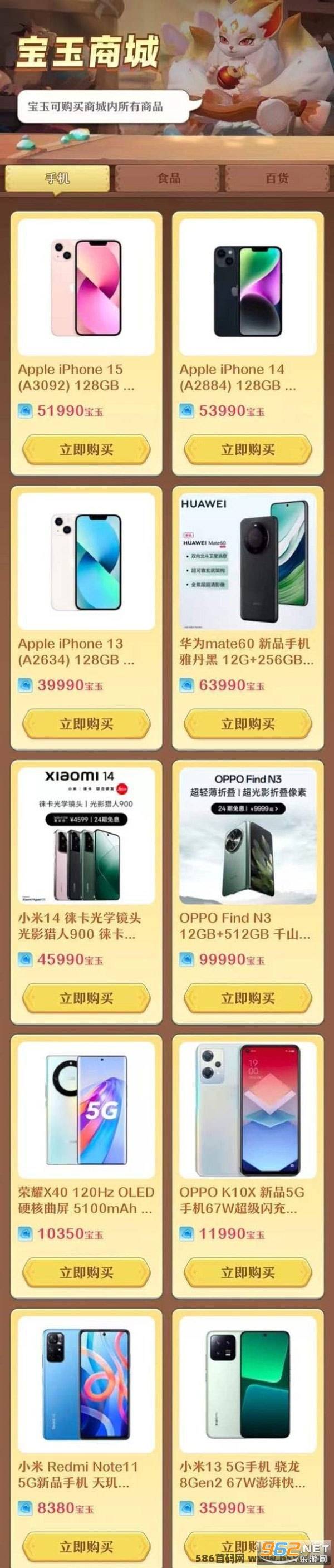Tap 立即购买 under OPPO K10X
Viewport: 334px width, 1568px height.
(x=248, y=1272)
